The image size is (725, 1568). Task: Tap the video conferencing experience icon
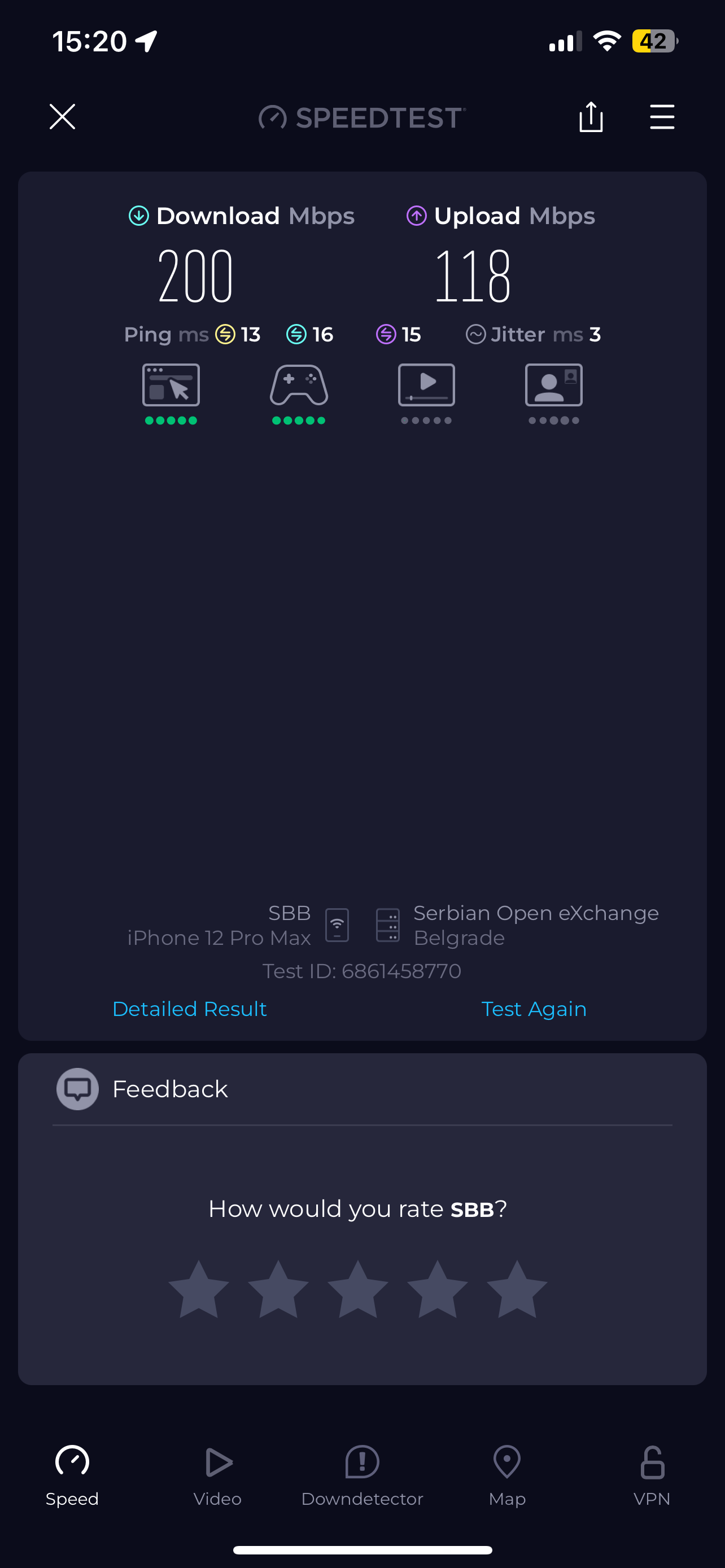tap(553, 386)
